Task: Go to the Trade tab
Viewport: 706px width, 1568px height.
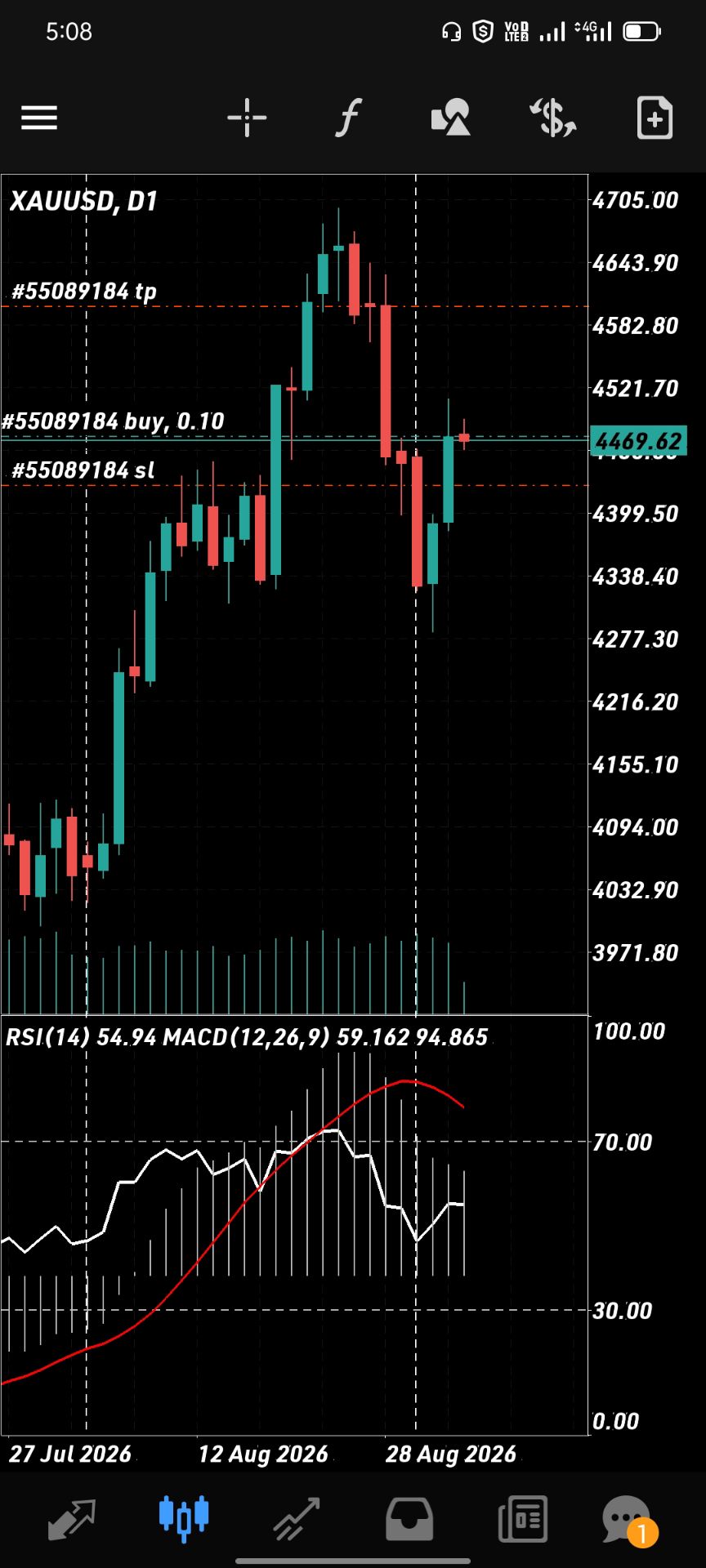Action: pyautogui.click(x=297, y=1520)
